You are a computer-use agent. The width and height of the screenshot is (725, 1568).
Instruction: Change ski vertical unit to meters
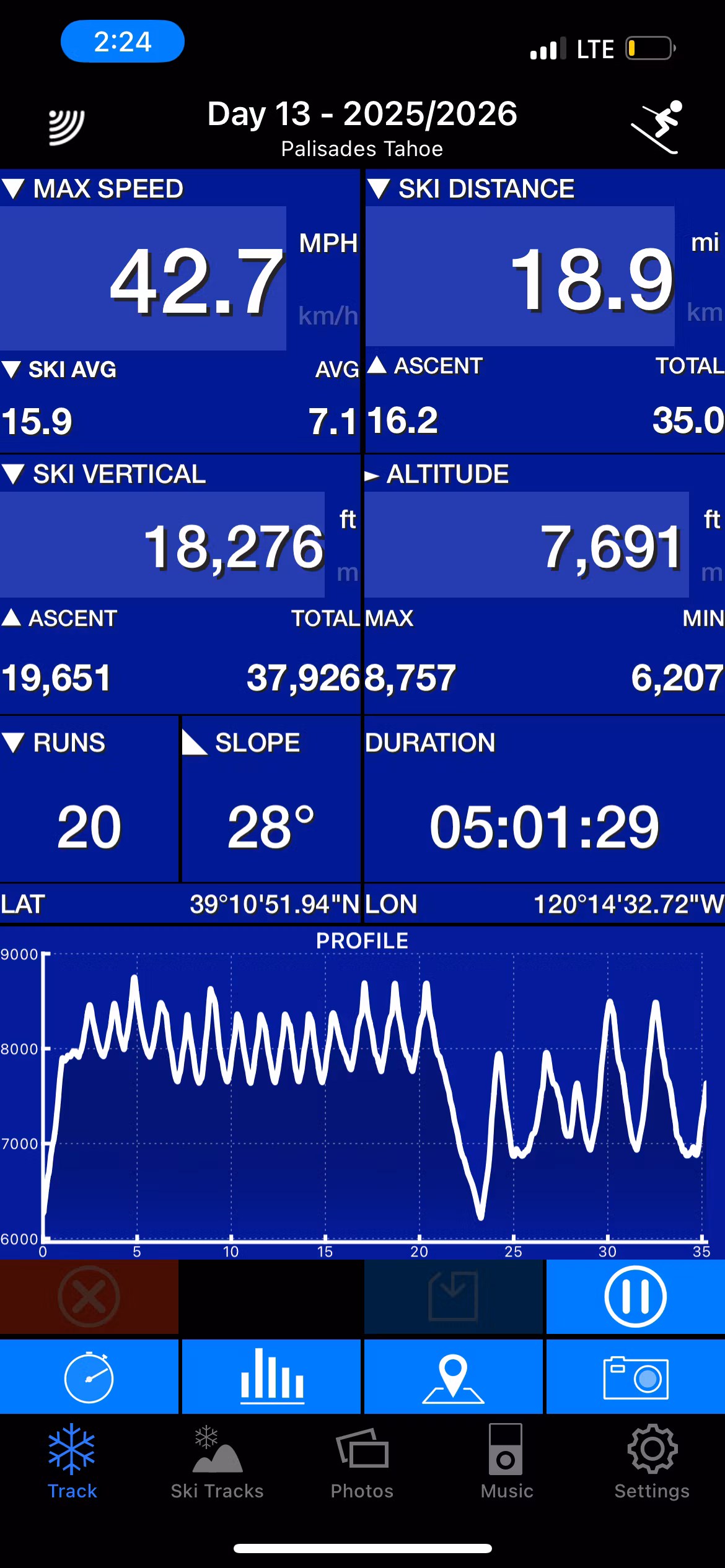click(x=347, y=573)
